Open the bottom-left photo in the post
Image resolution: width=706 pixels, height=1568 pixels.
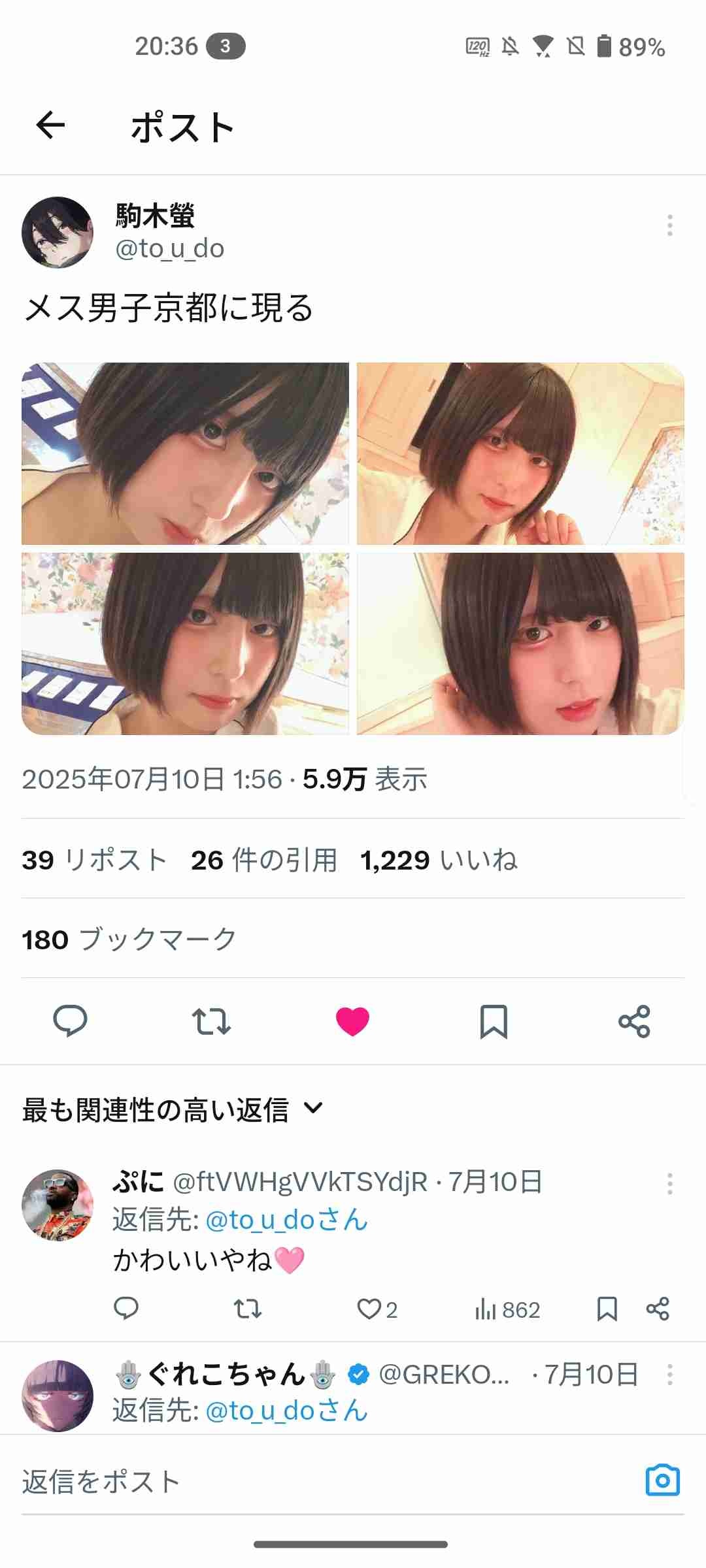click(x=185, y=644)
